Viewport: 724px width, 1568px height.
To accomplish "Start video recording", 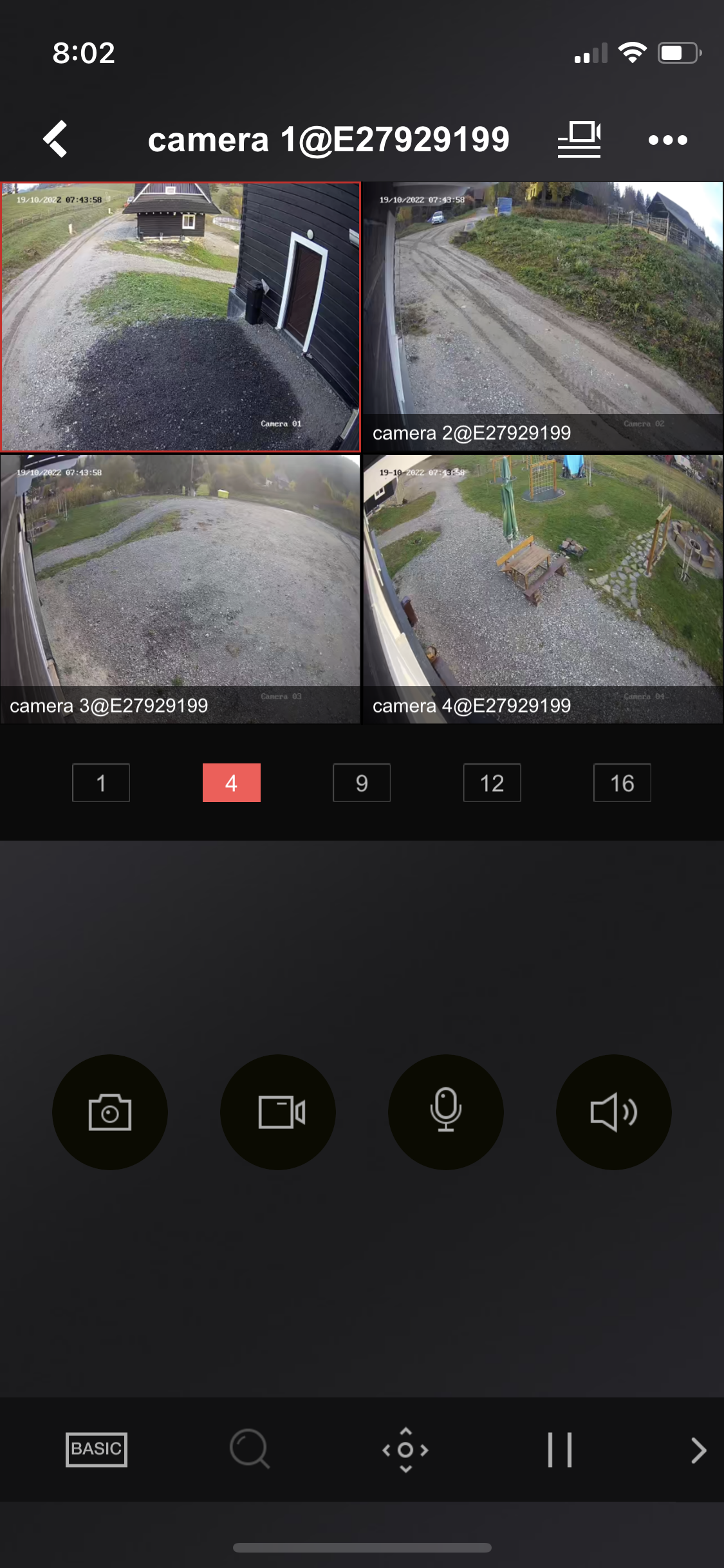I will (278, 1112).
